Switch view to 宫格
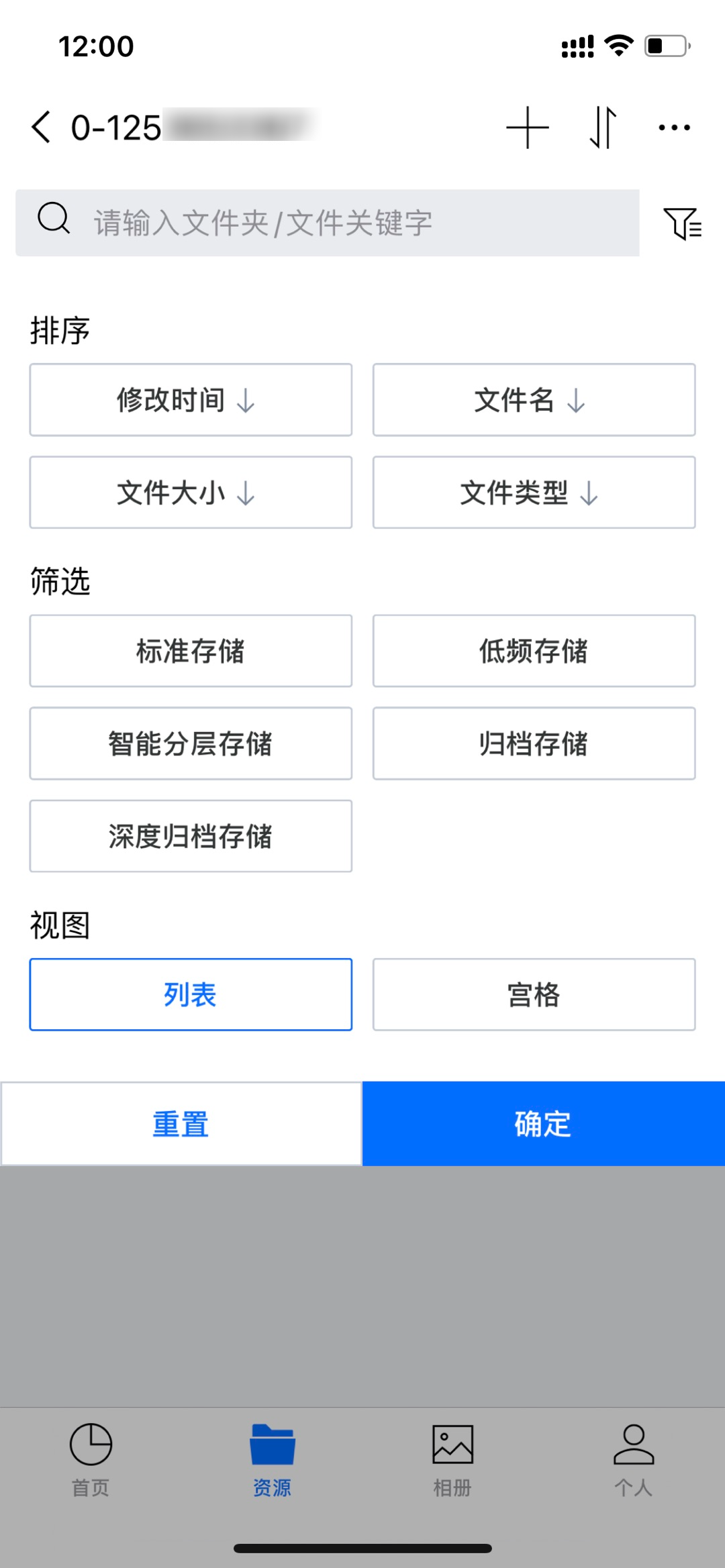Screen dimensions: 725x1568 [x=534, y=994]
